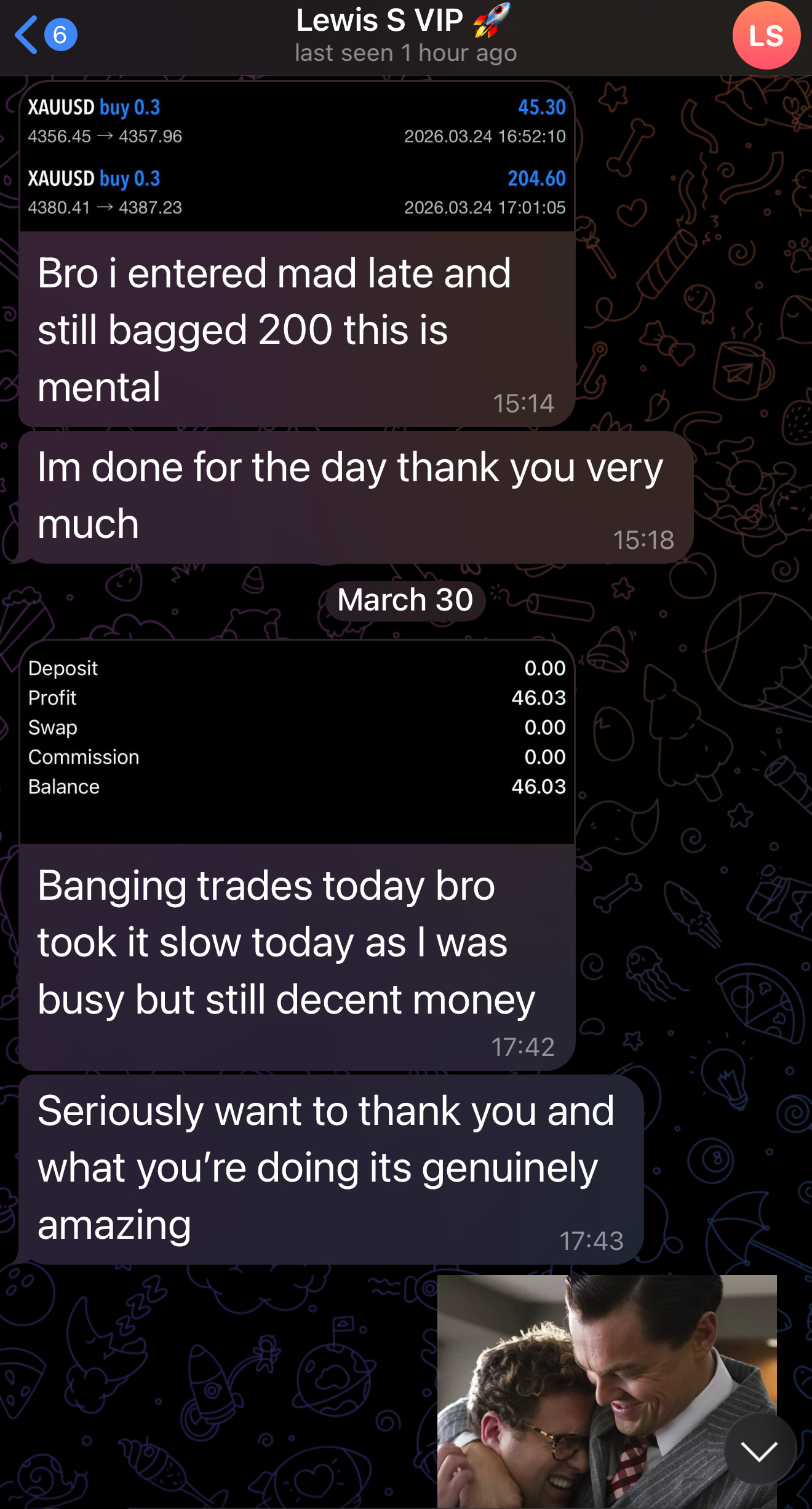
Task: Open the XAUUSD trades screenshot
Action: (x=297, y=157)
